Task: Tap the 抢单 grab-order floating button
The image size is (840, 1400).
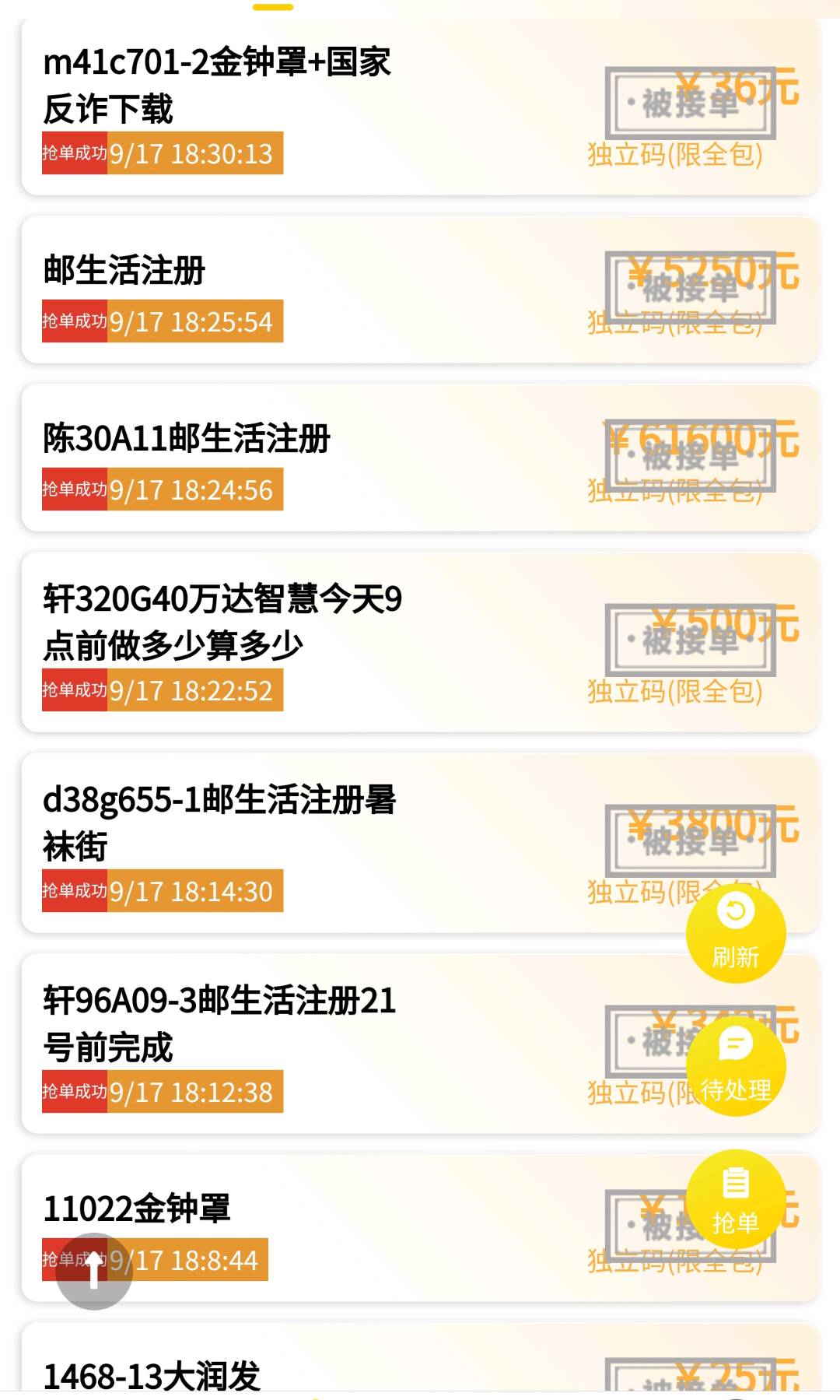Action: (735, 1199)
